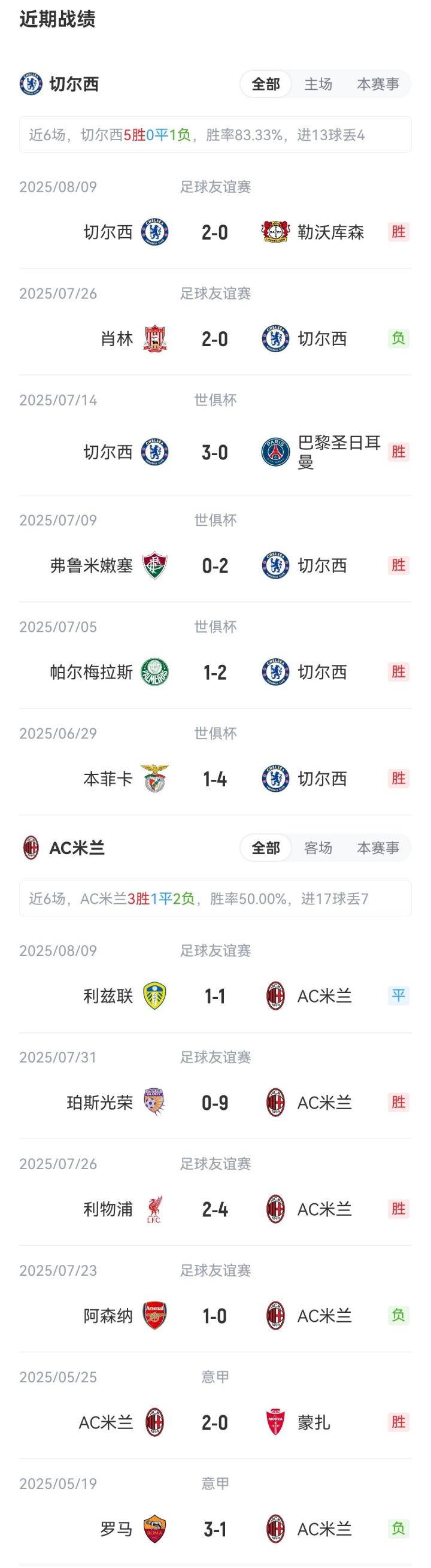The image size is (431, 1568).
Task: Open the 本菲卡 vs 切尔西 1-4 match
Action: click(x=215, y=779)
